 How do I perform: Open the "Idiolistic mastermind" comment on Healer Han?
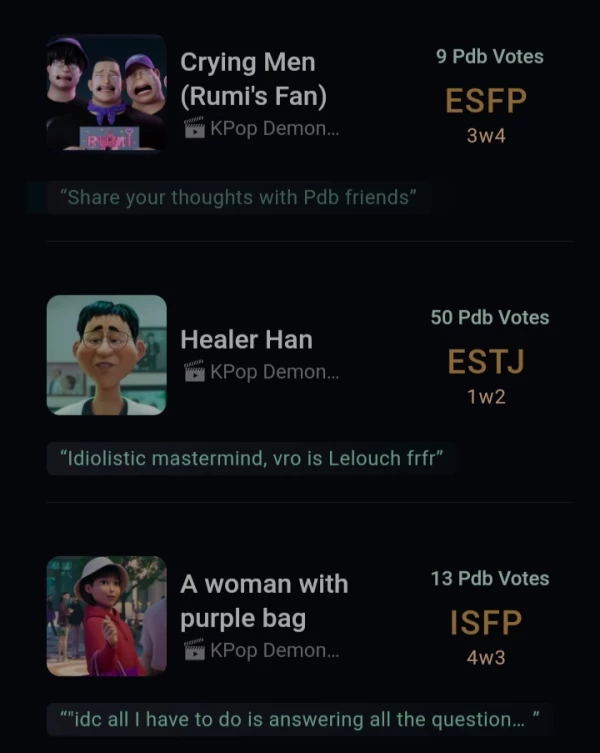pyautogui.click(x=251, y=459)
